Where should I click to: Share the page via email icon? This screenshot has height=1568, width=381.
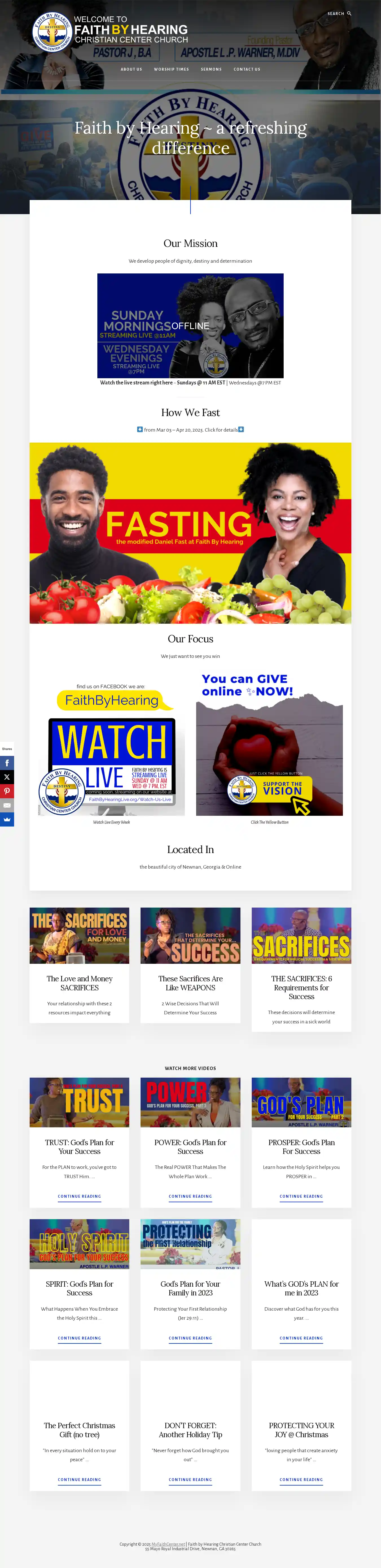(7, 805)
